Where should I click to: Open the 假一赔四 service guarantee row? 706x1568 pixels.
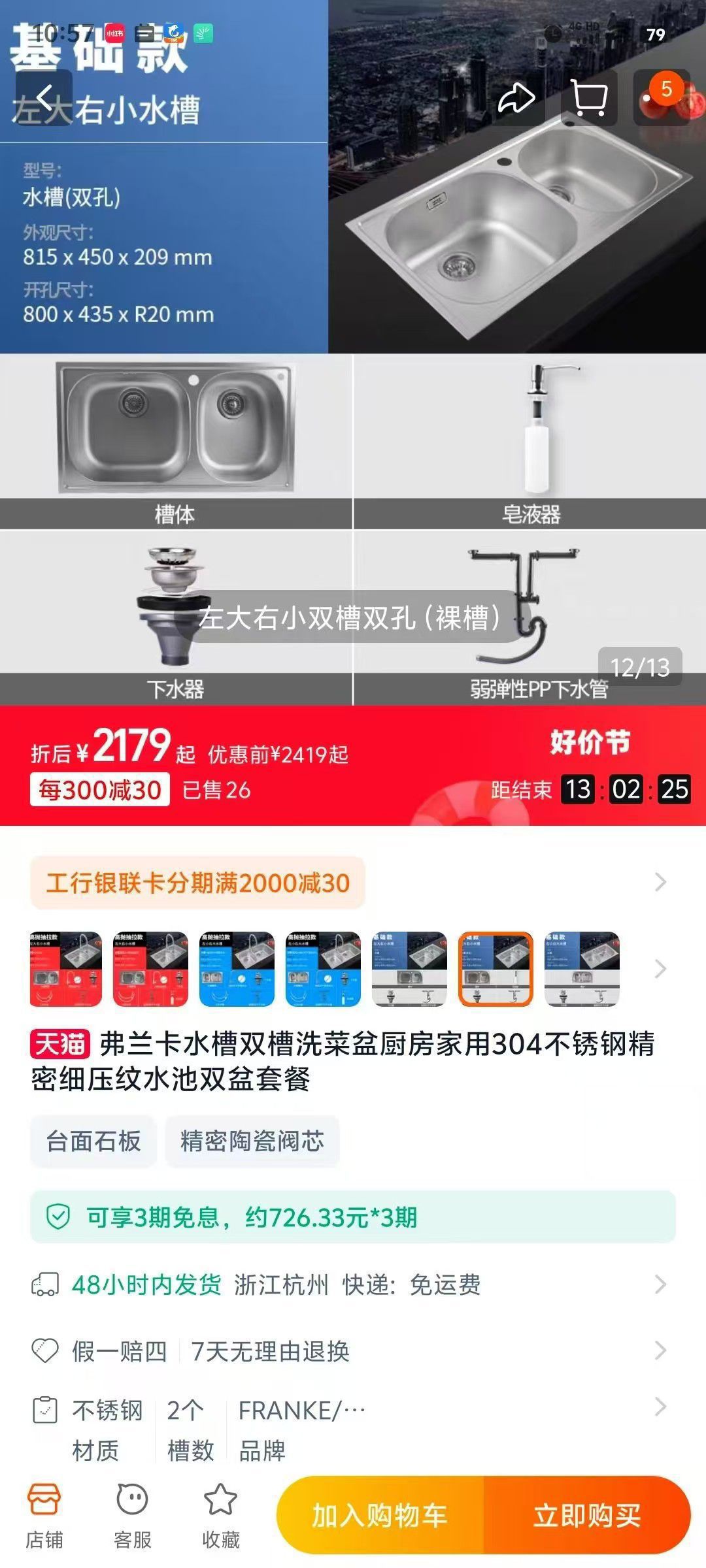pos(353,1350)
